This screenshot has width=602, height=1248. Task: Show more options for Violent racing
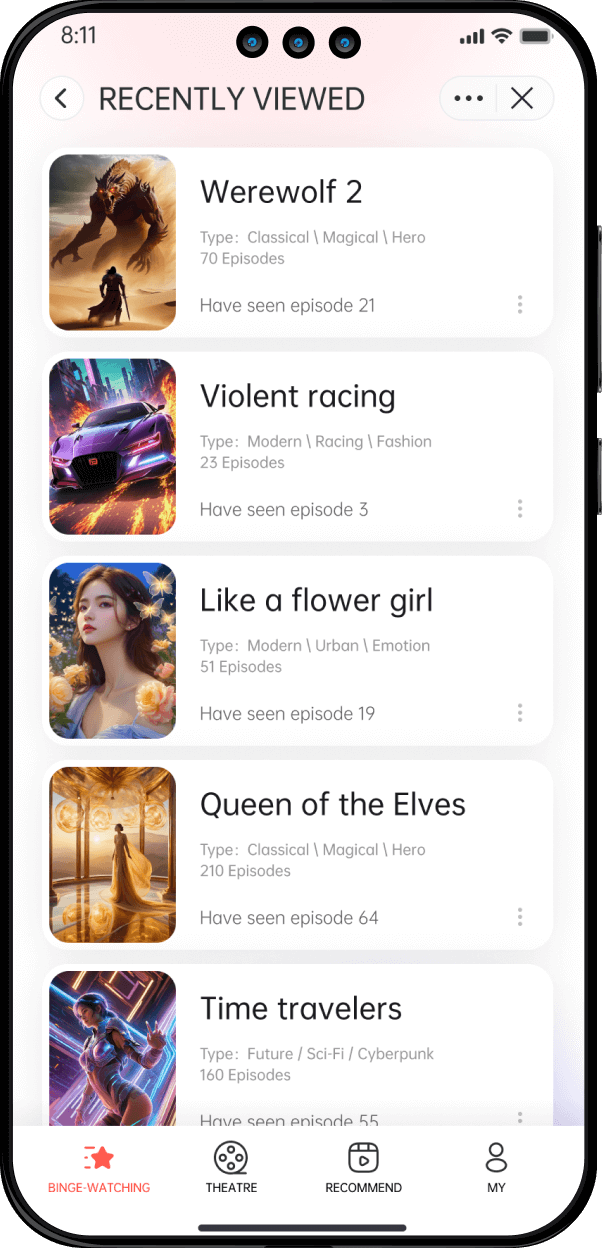point(520,509)
